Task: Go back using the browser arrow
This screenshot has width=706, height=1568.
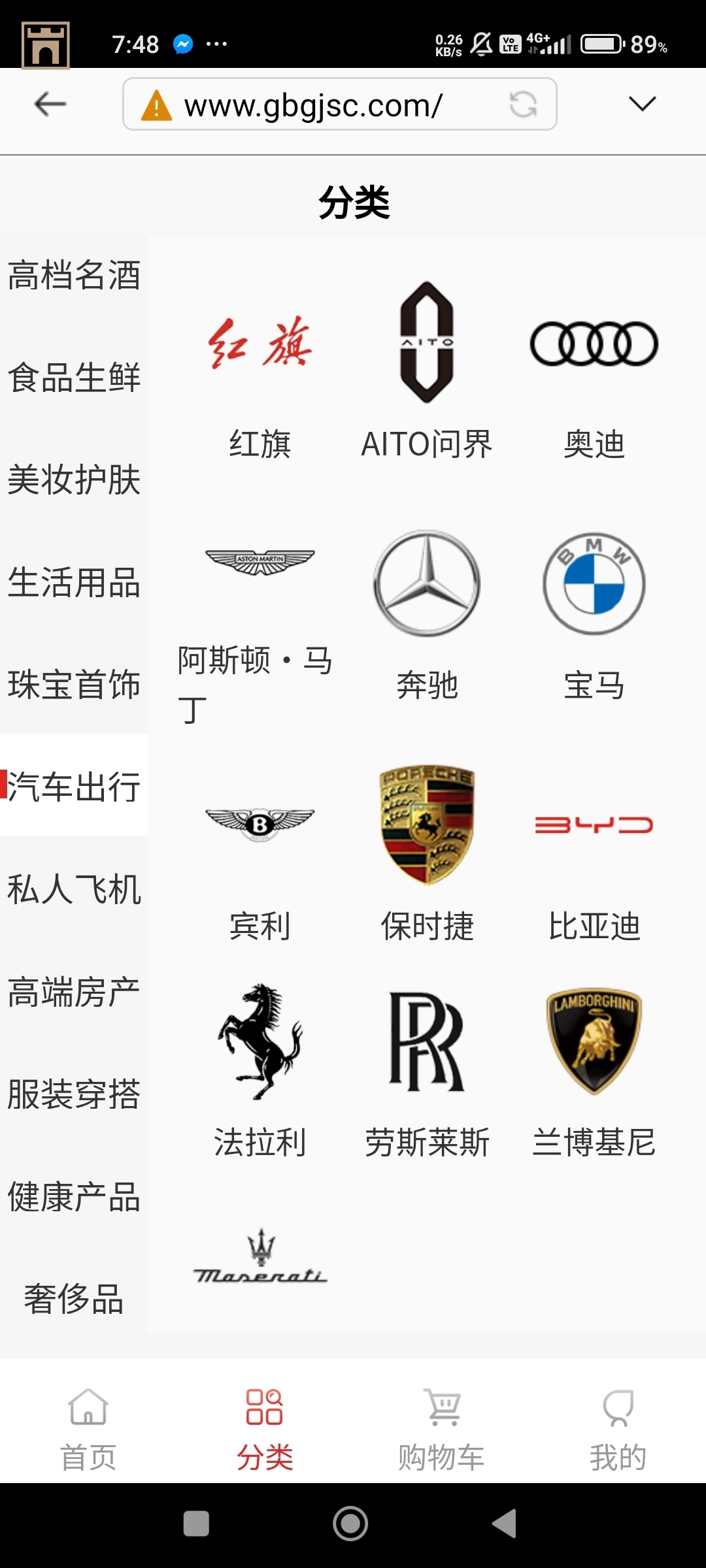Action: 50,104
